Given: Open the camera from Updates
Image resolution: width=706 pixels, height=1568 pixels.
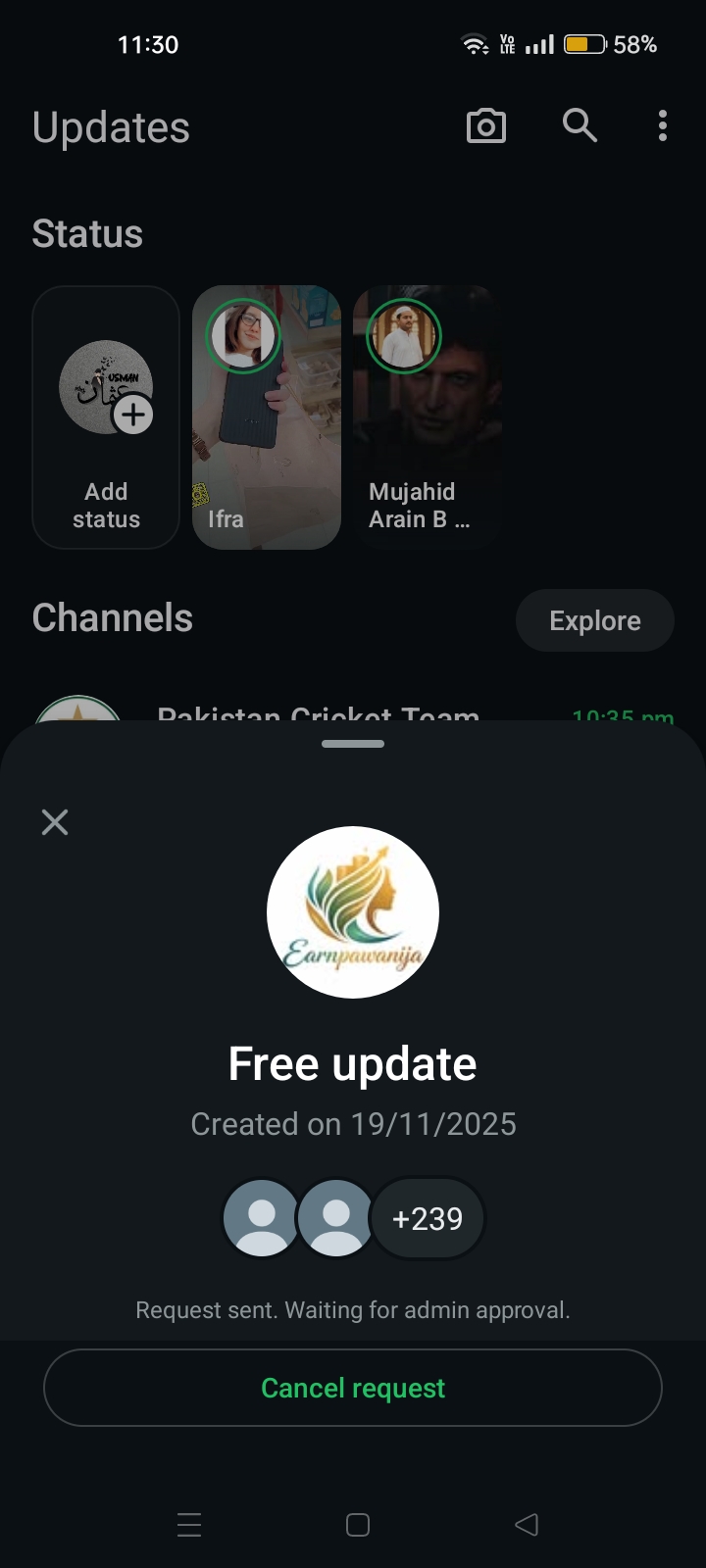Looking at the screenshot, I should 485,126.
